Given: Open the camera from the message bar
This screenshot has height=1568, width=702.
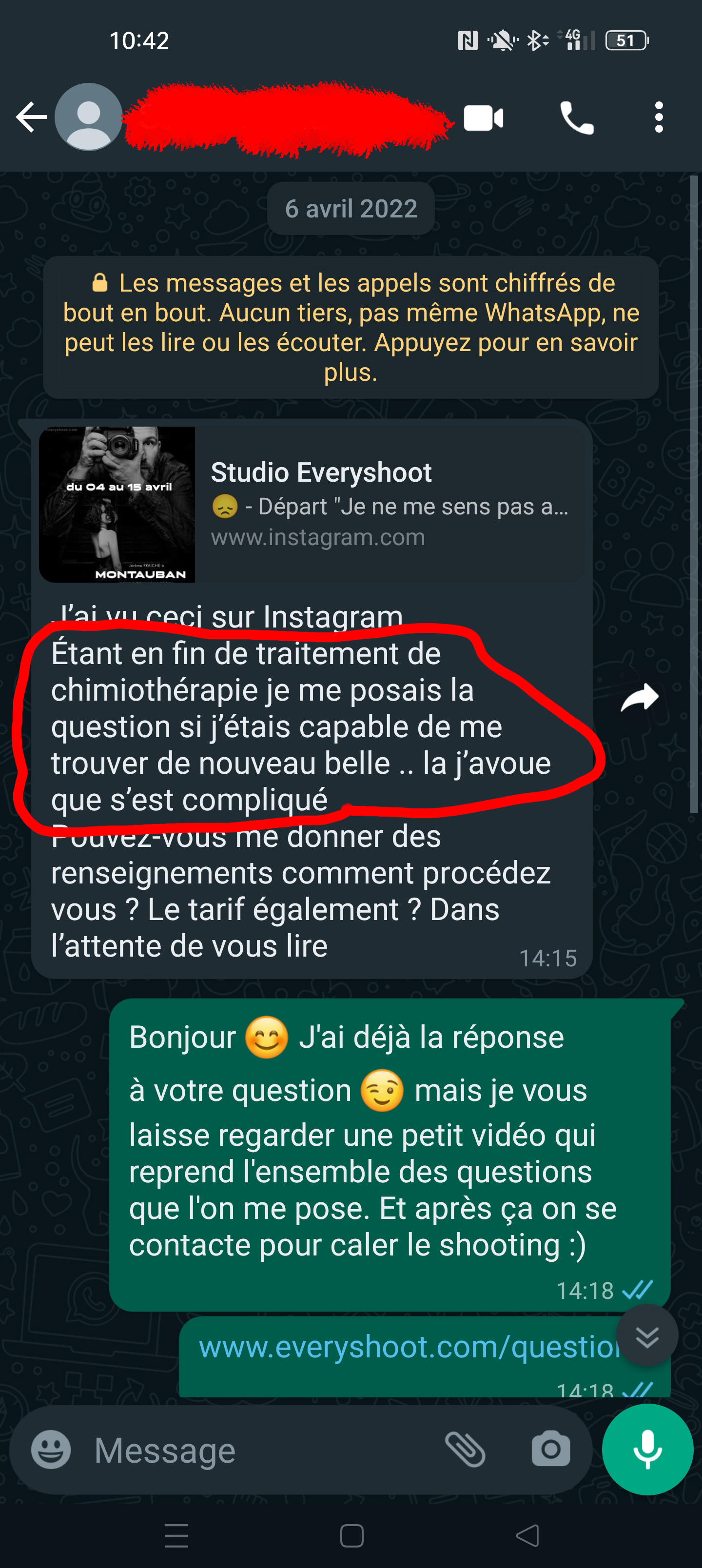Looking at the screenshot, I should click(x=550, y=1450).
